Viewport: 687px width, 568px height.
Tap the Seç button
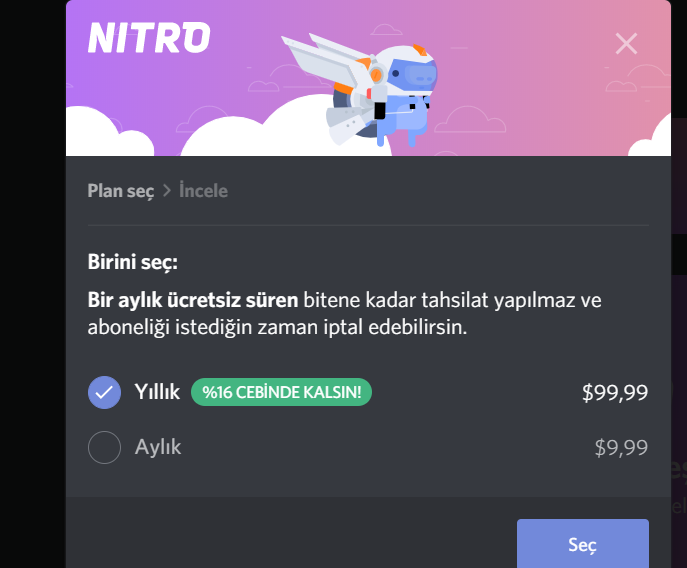[582, 545]
